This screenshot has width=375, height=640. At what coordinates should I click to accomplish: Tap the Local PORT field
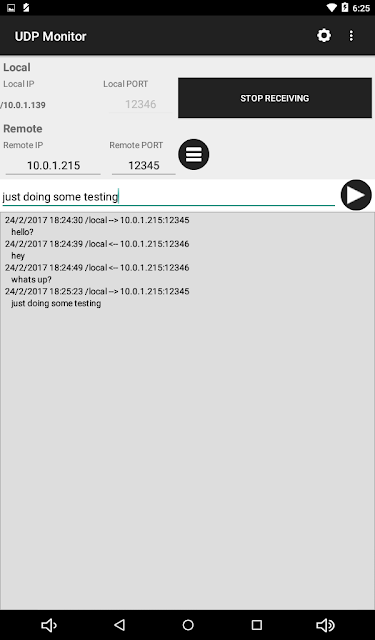[140, 104]
